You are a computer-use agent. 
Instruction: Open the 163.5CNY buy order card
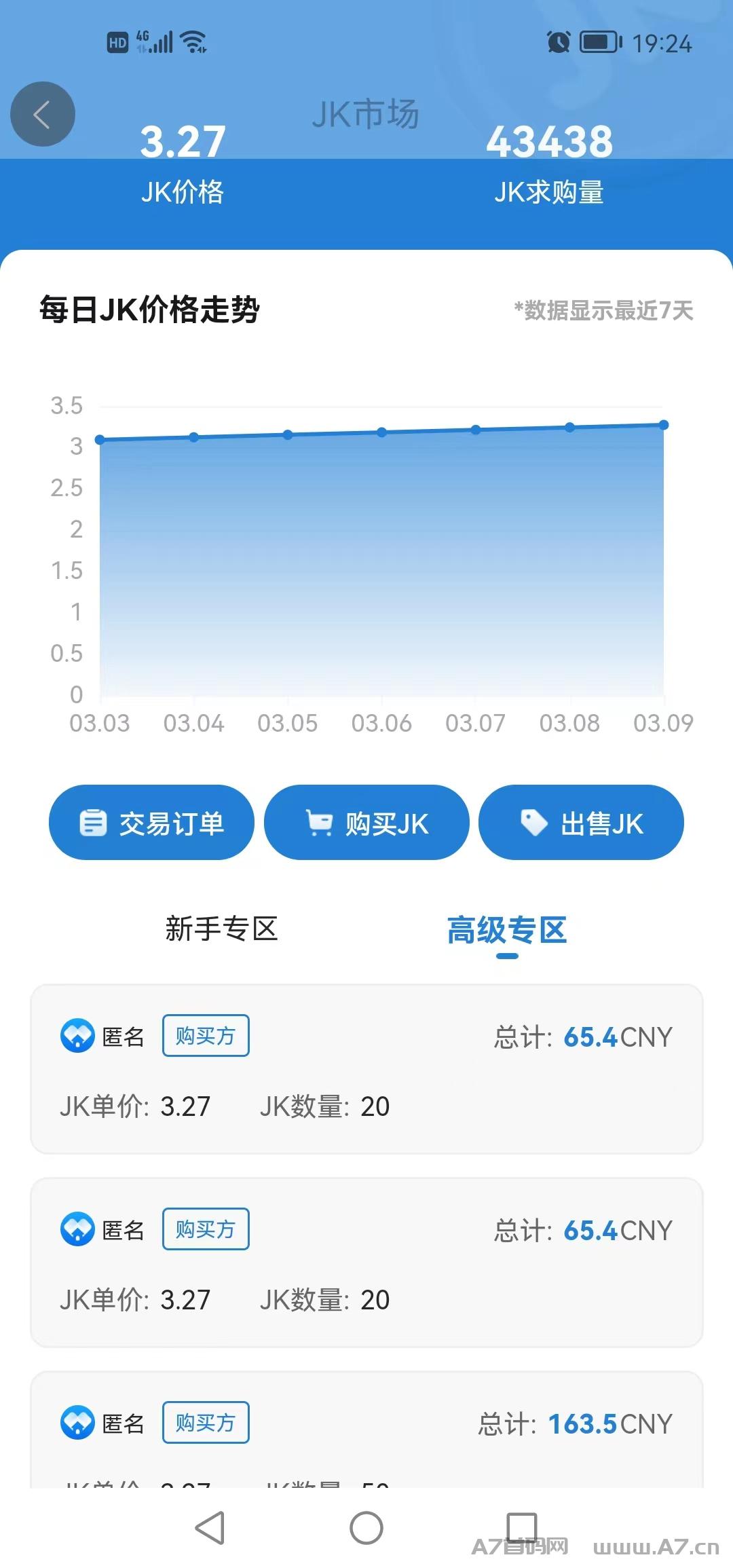pyautogui.click(x=366, y=1432)
